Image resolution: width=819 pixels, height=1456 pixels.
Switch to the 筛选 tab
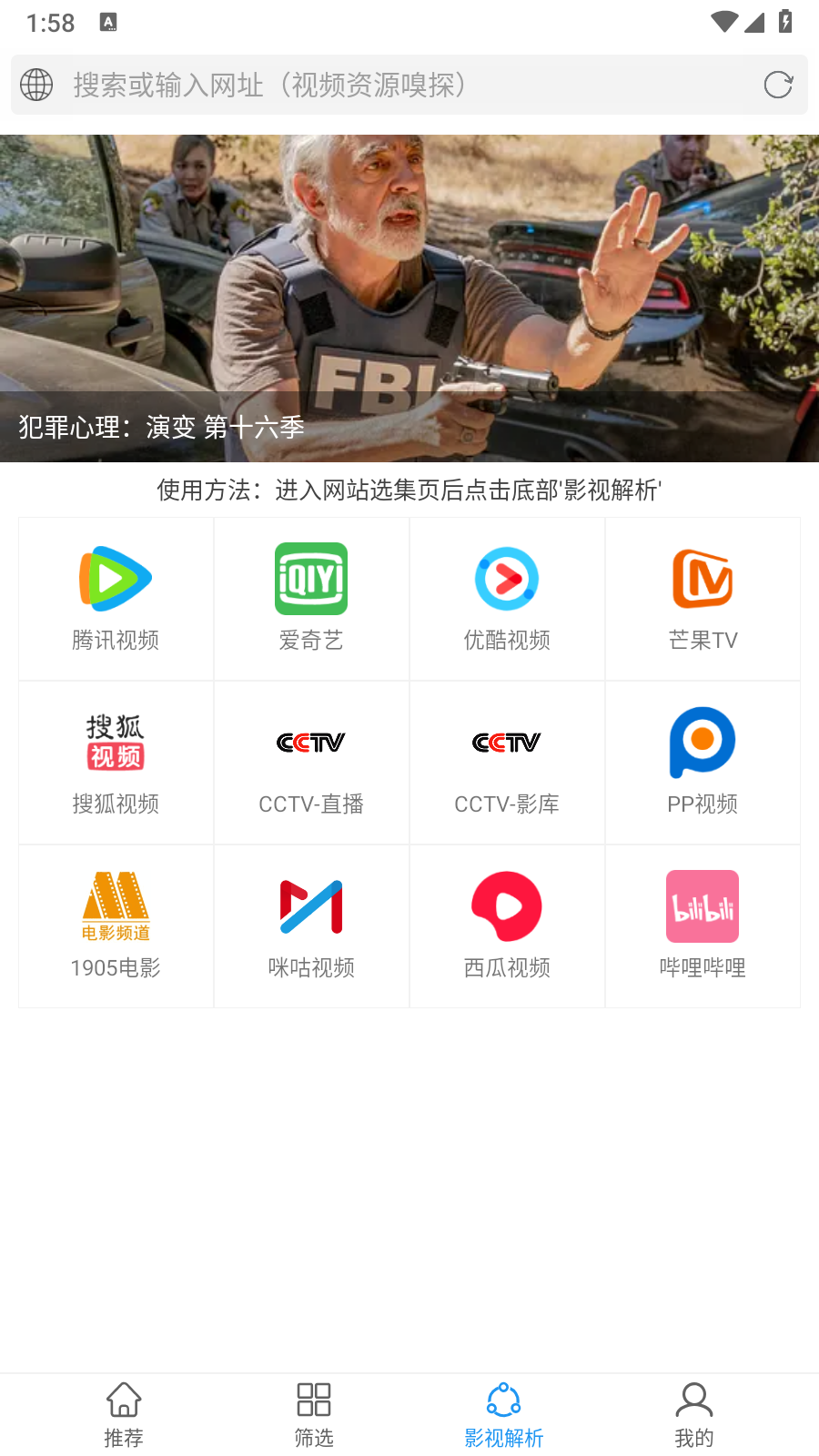coord(314,1415)
